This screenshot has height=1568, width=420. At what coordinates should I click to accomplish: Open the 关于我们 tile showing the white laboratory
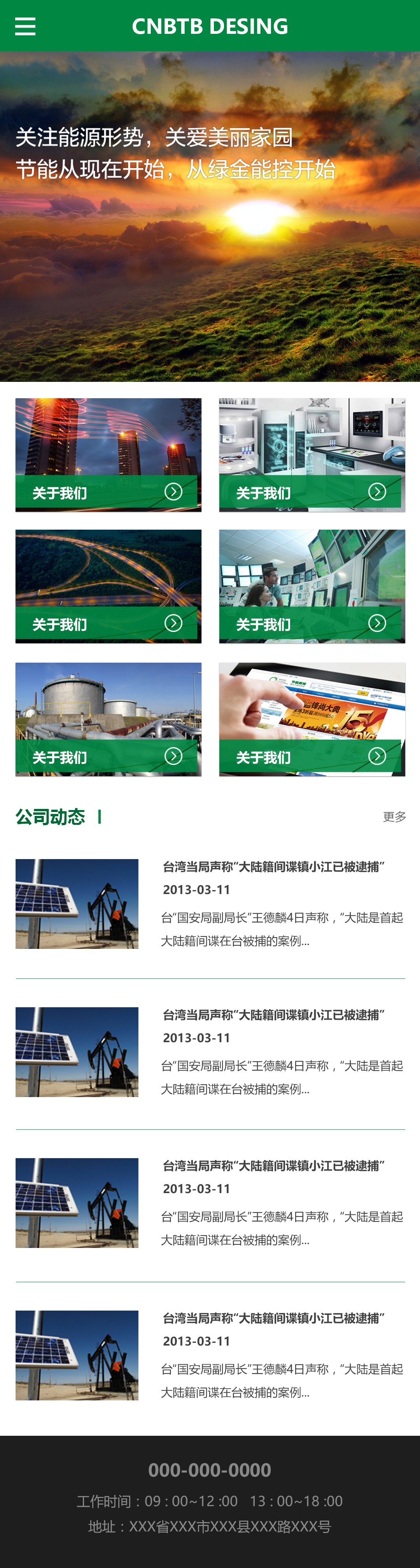311,455
